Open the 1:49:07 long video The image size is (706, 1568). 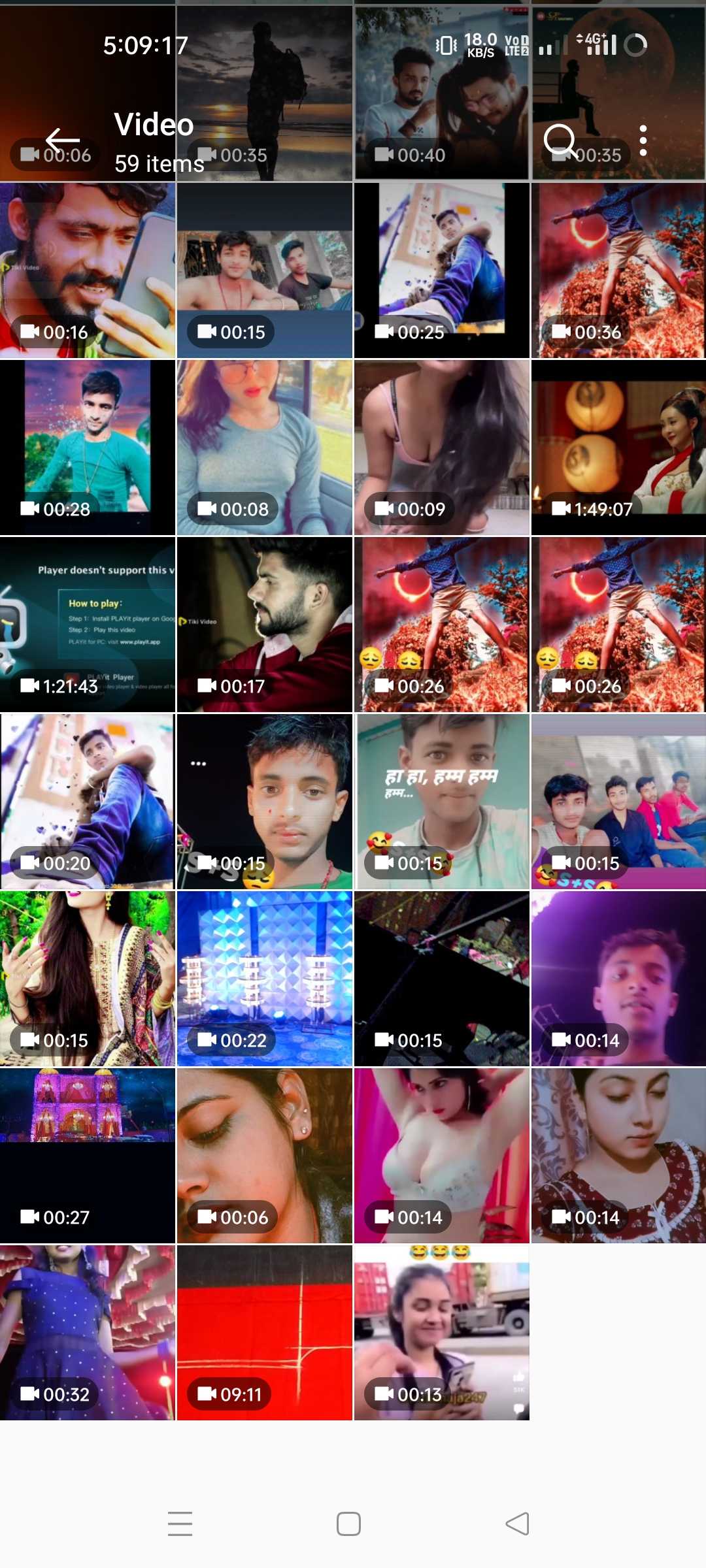click(618, 448)
